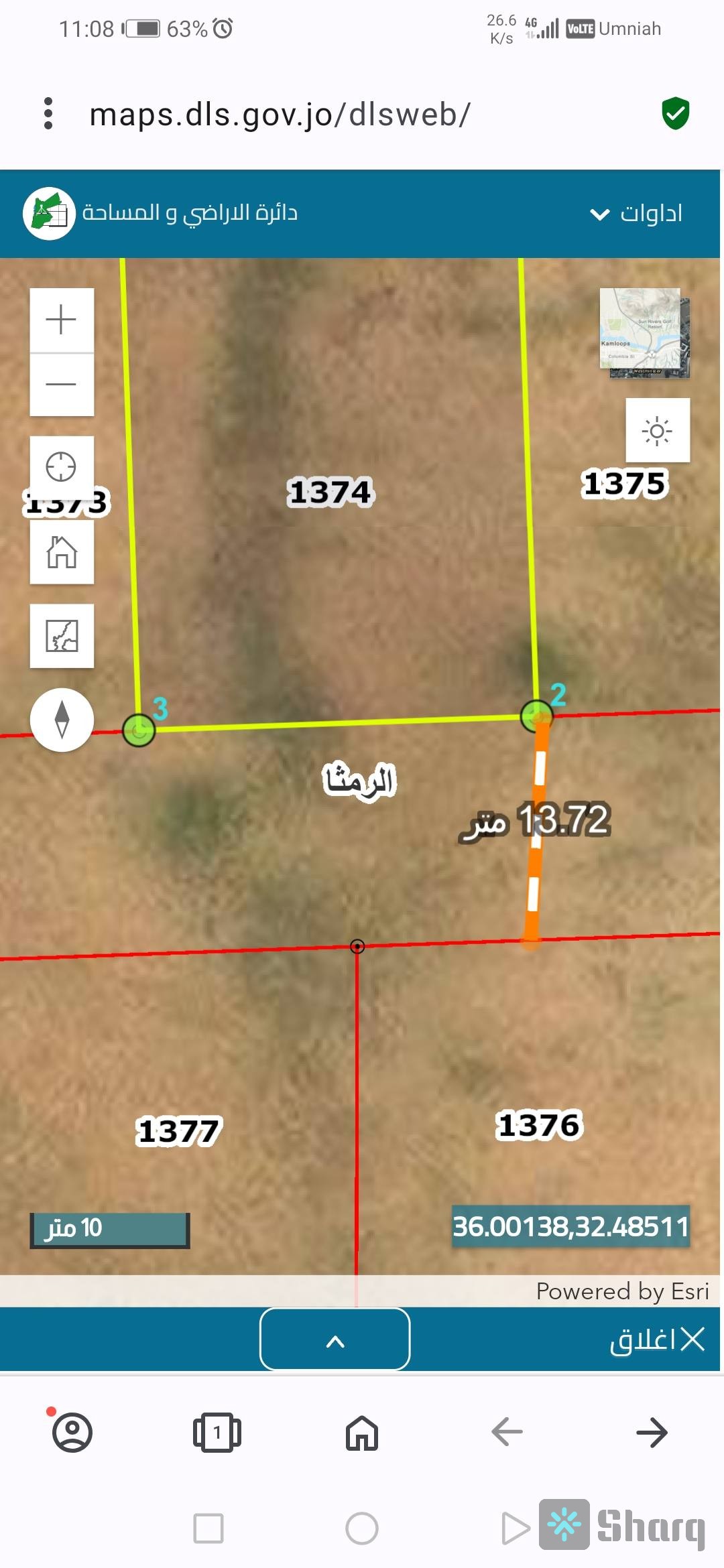Viewport: 724px width, 1568px height.
Task: Zoom in on the map
Action: pyautogui.click(x=61, y=320)
